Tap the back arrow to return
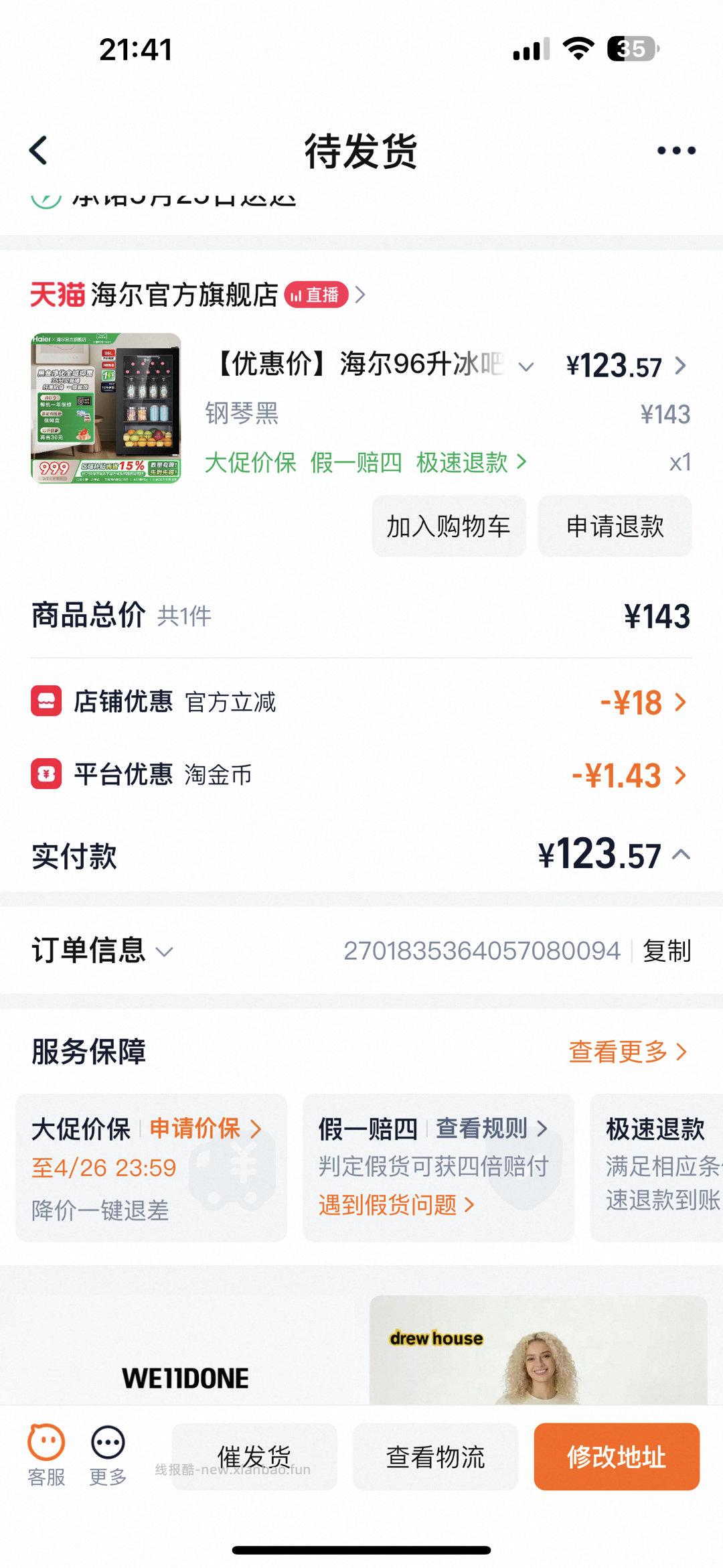 38,152
